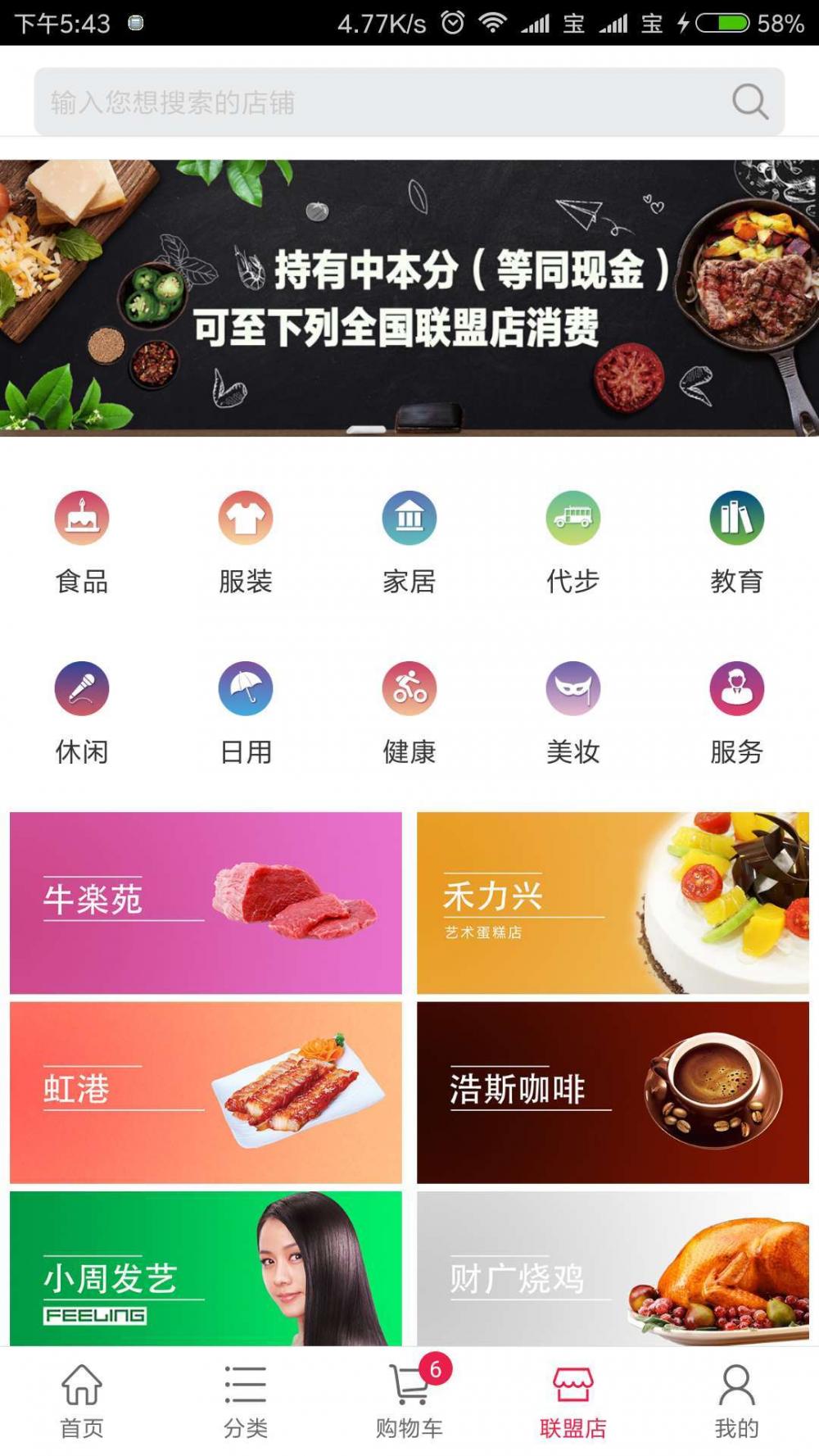The image size is (819, 1456).
Task: Open the 代步 category
Action: [573, 542]
